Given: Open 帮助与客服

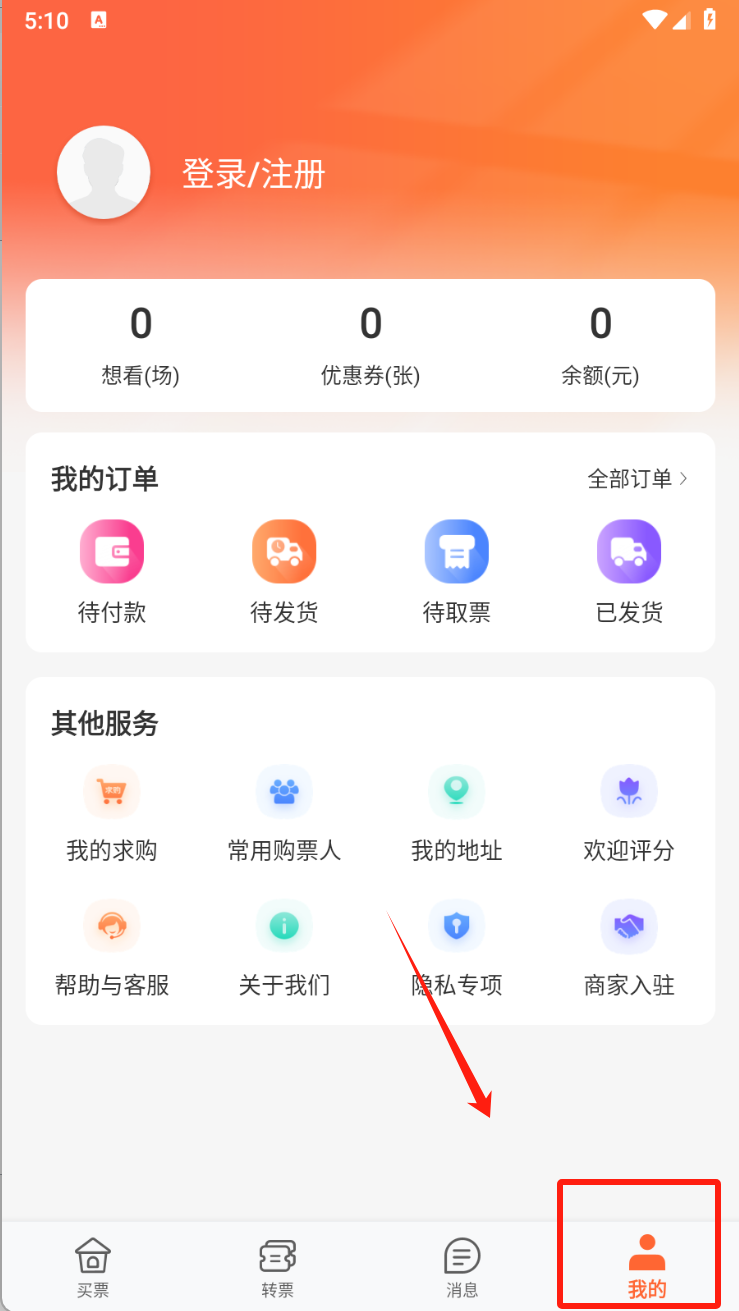Looking at the screenshot, I should [112, 948].
